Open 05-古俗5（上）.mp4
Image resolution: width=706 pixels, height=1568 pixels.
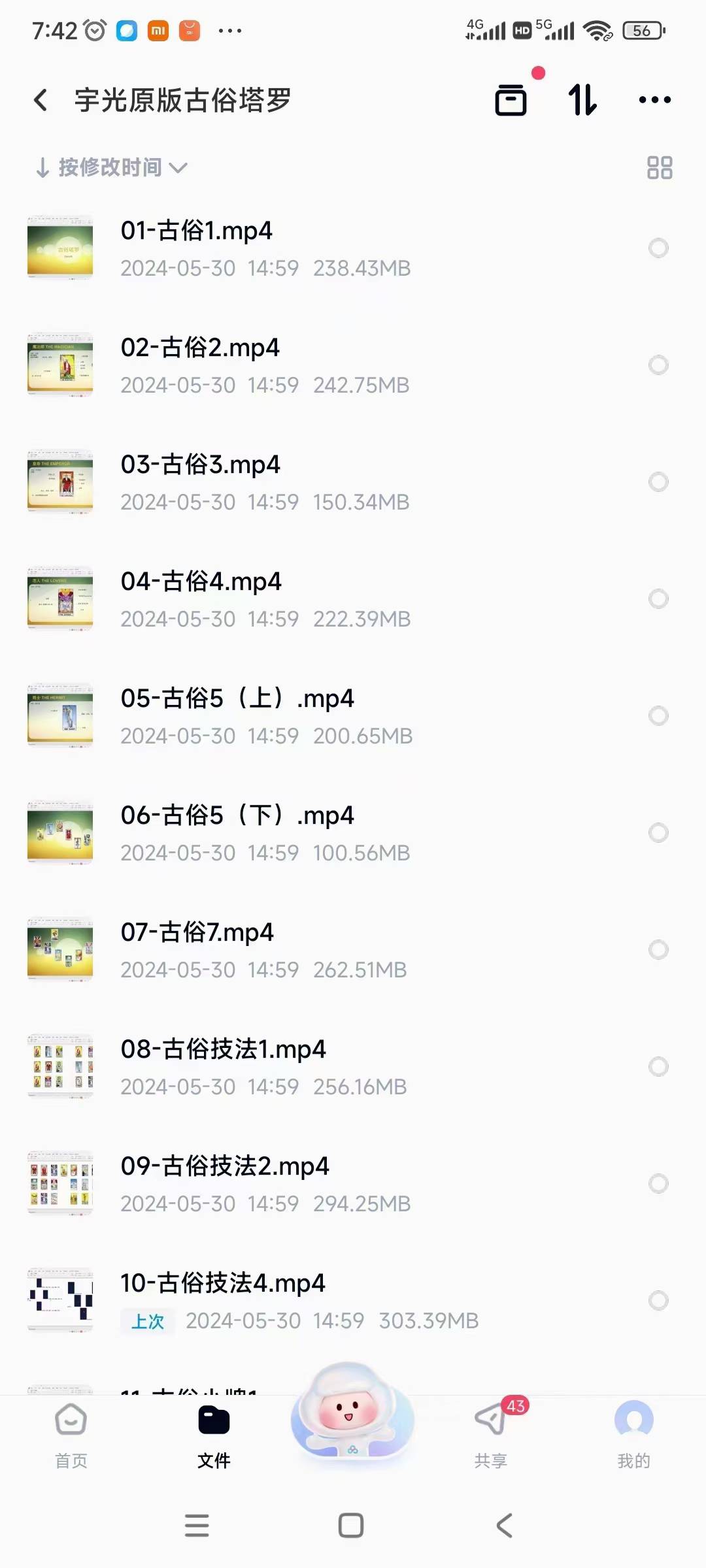237,699
